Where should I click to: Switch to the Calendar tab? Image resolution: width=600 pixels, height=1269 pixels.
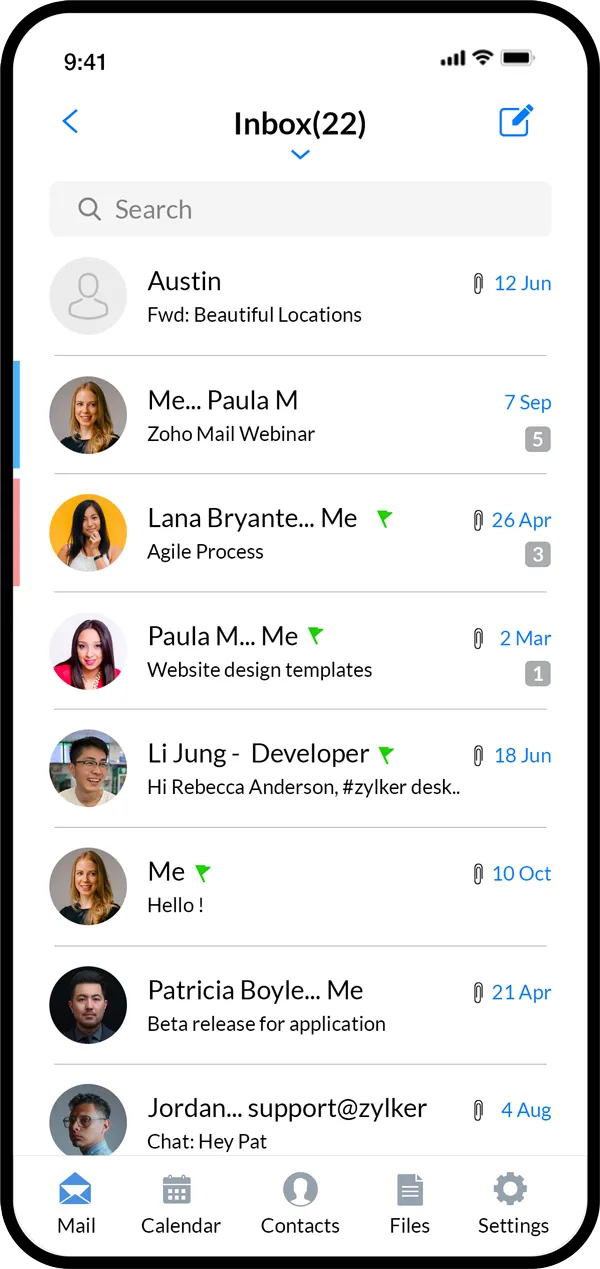(180, 1205)
